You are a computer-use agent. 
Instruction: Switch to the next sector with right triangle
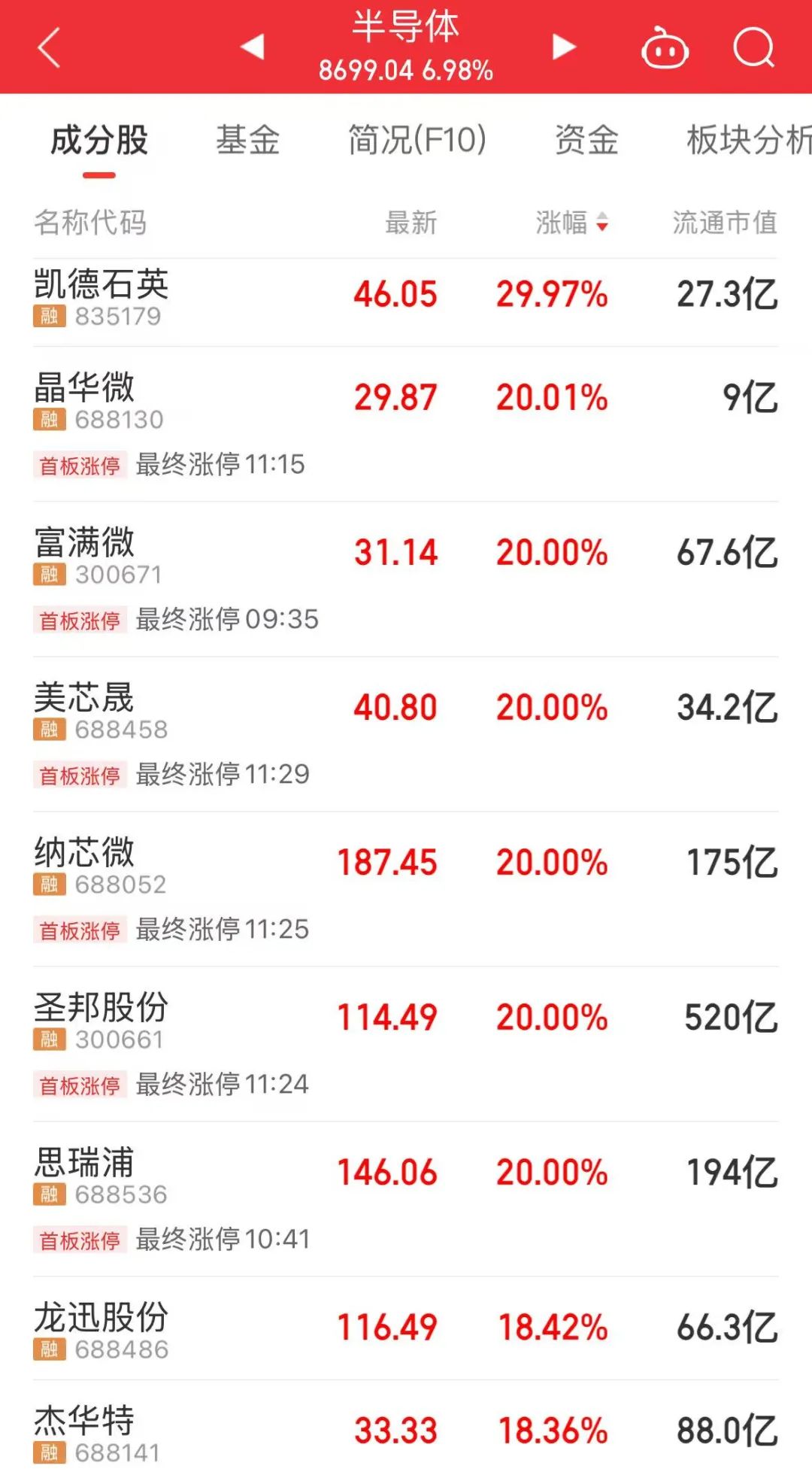[x=563, y=47]
